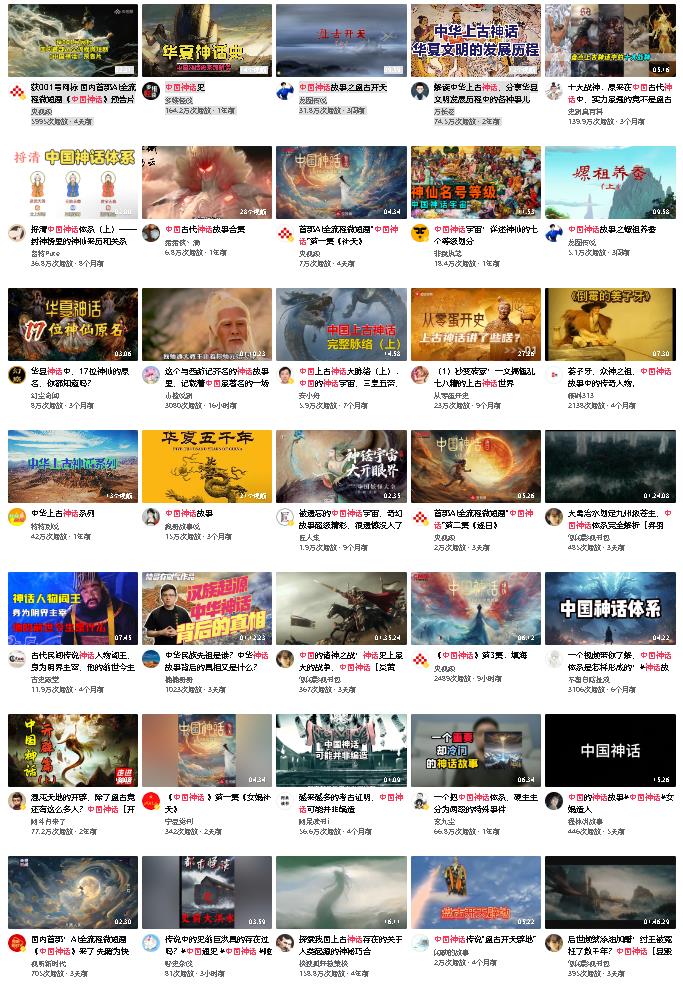The image size is (683, 985).
Task: Play 华夏神话 17位神仙原名 video
Action: (x=72, y=325)
